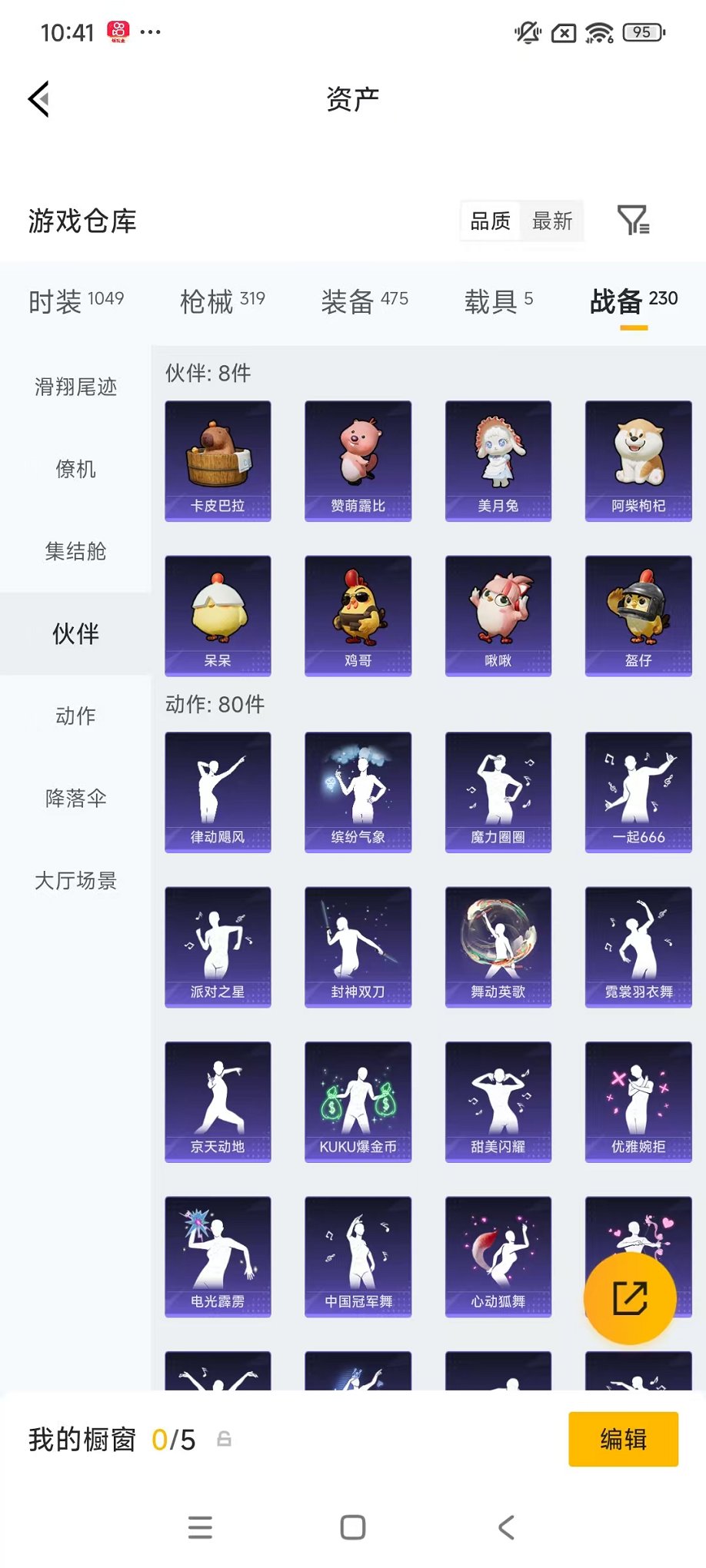The width and height of the screenshot is (706, 1568).
Task: Open the orange share floating button
Action: pyautogui.click(x=630, y=1297)
